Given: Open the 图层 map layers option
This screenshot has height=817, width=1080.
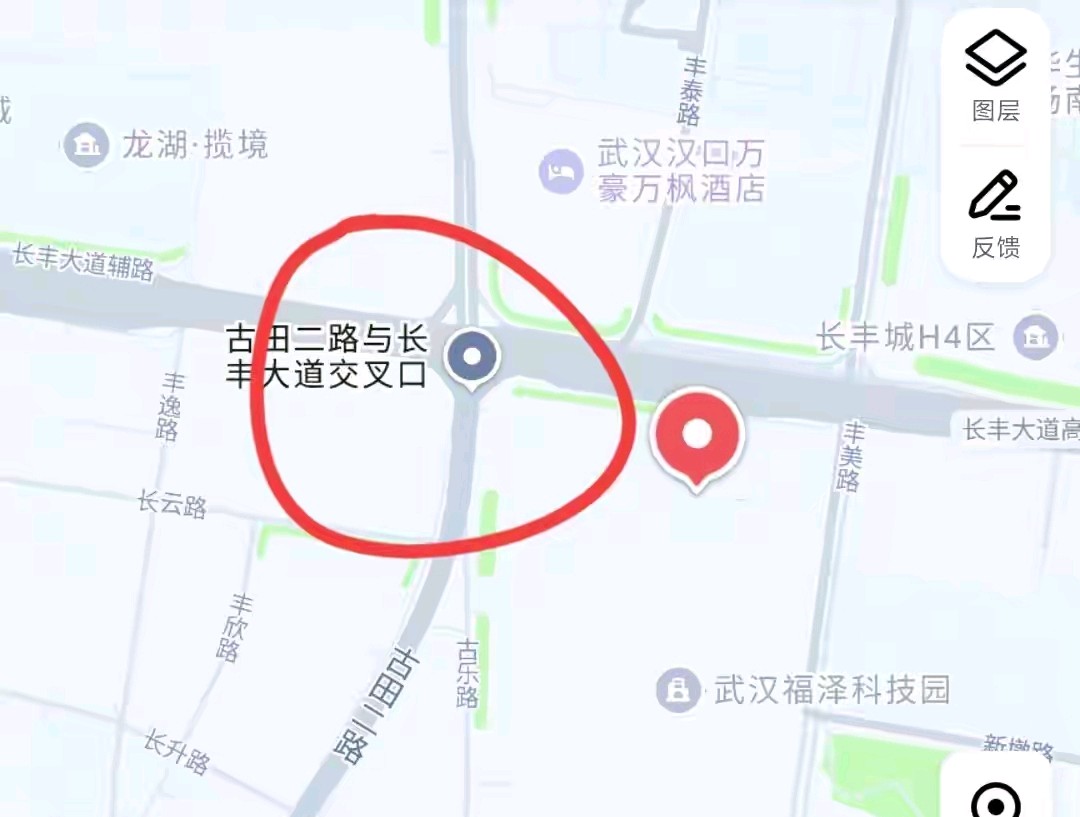Looking at the screenshot, I should click(996, 75).
